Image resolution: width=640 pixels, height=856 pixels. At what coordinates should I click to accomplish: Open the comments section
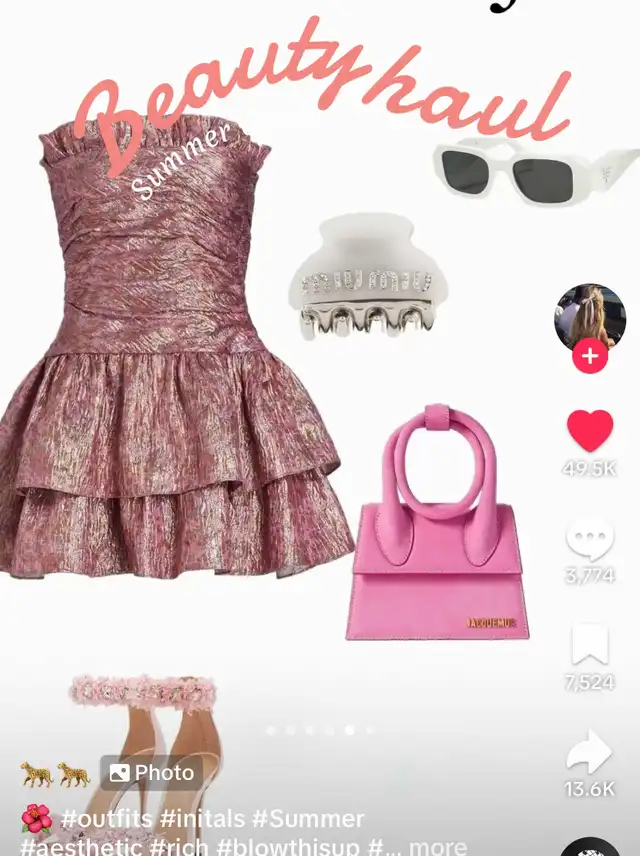[x=589, y=541]
